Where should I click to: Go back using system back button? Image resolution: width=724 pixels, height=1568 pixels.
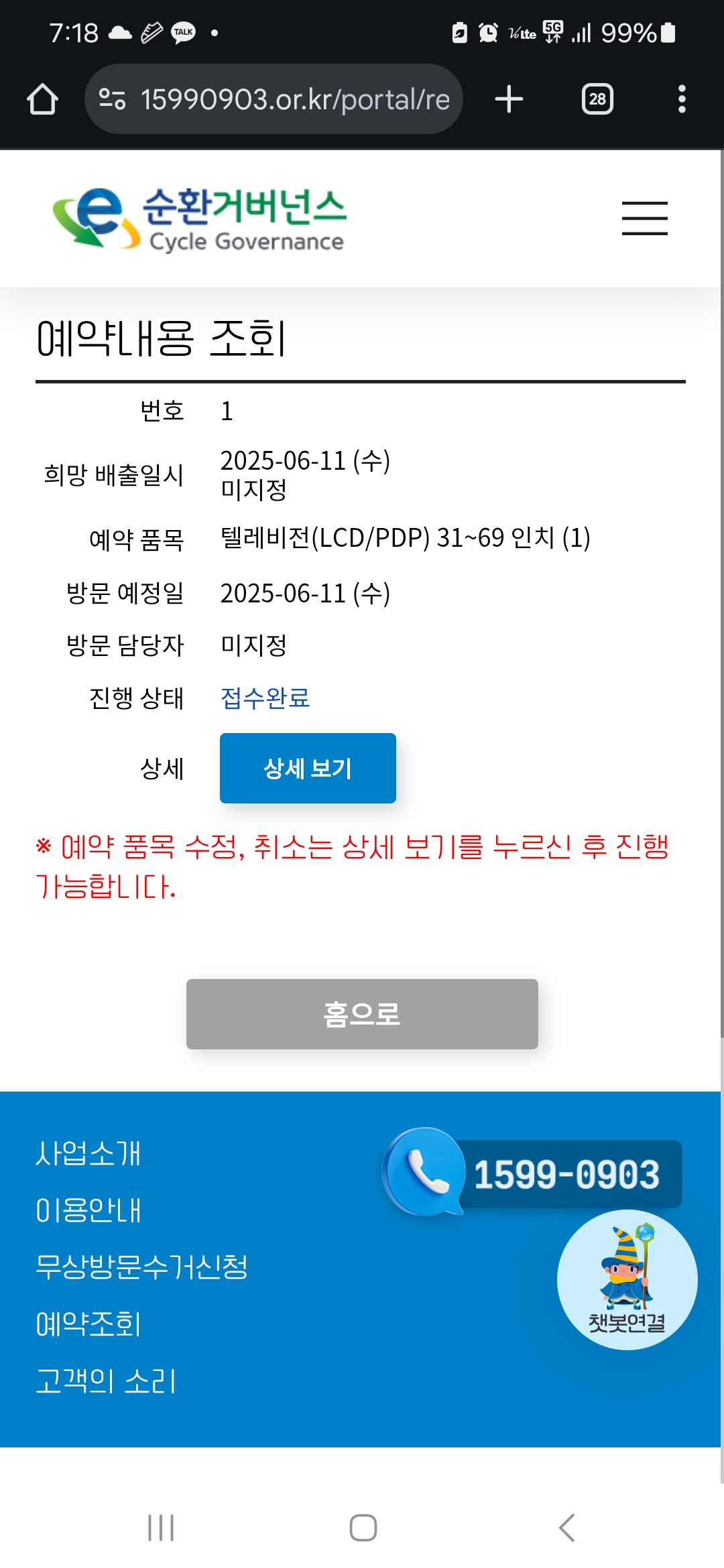click(x=566, y=1528)
